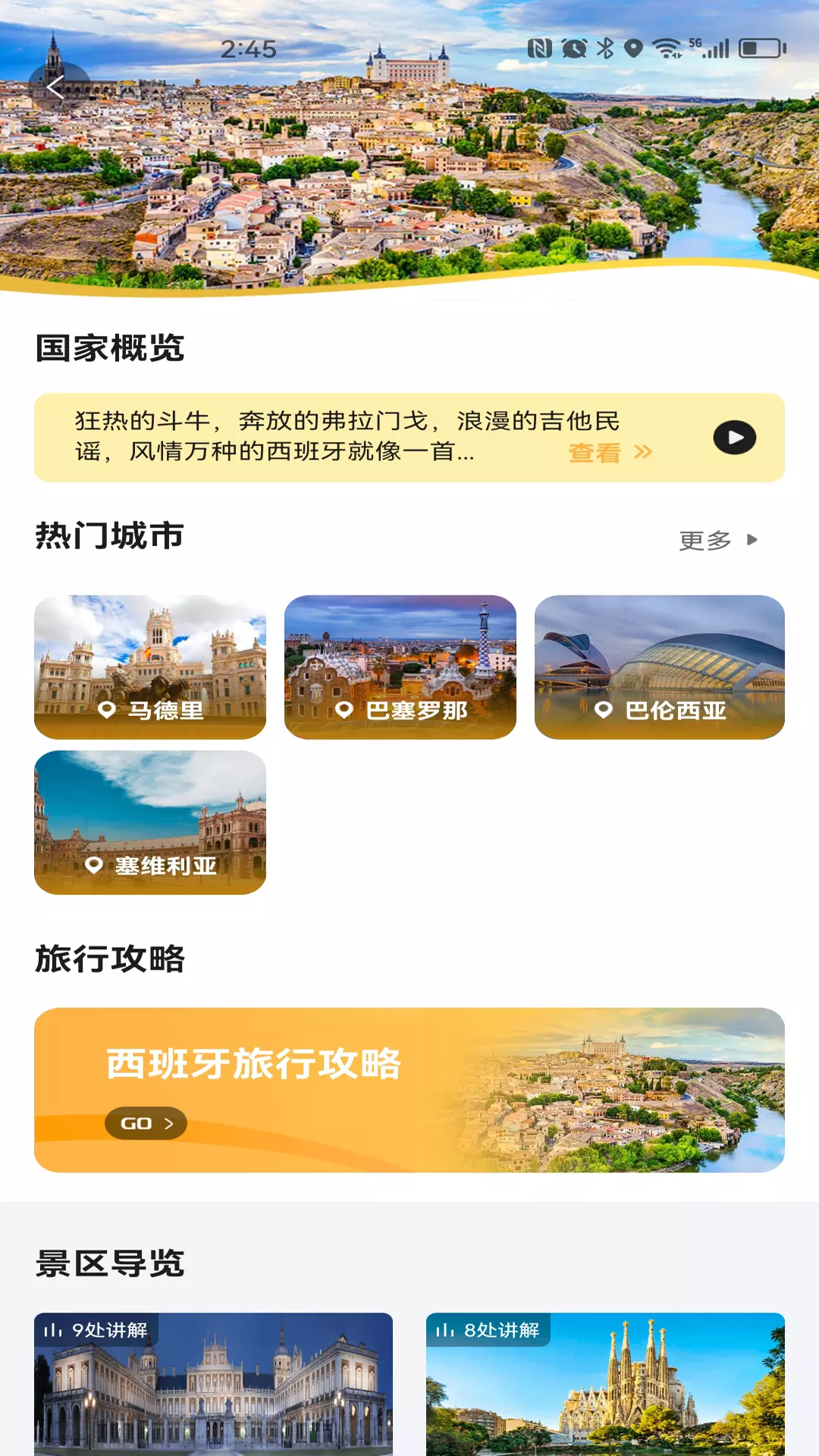Tap GO on 西班牙旅行攻略 banner

click(146, 1123)
